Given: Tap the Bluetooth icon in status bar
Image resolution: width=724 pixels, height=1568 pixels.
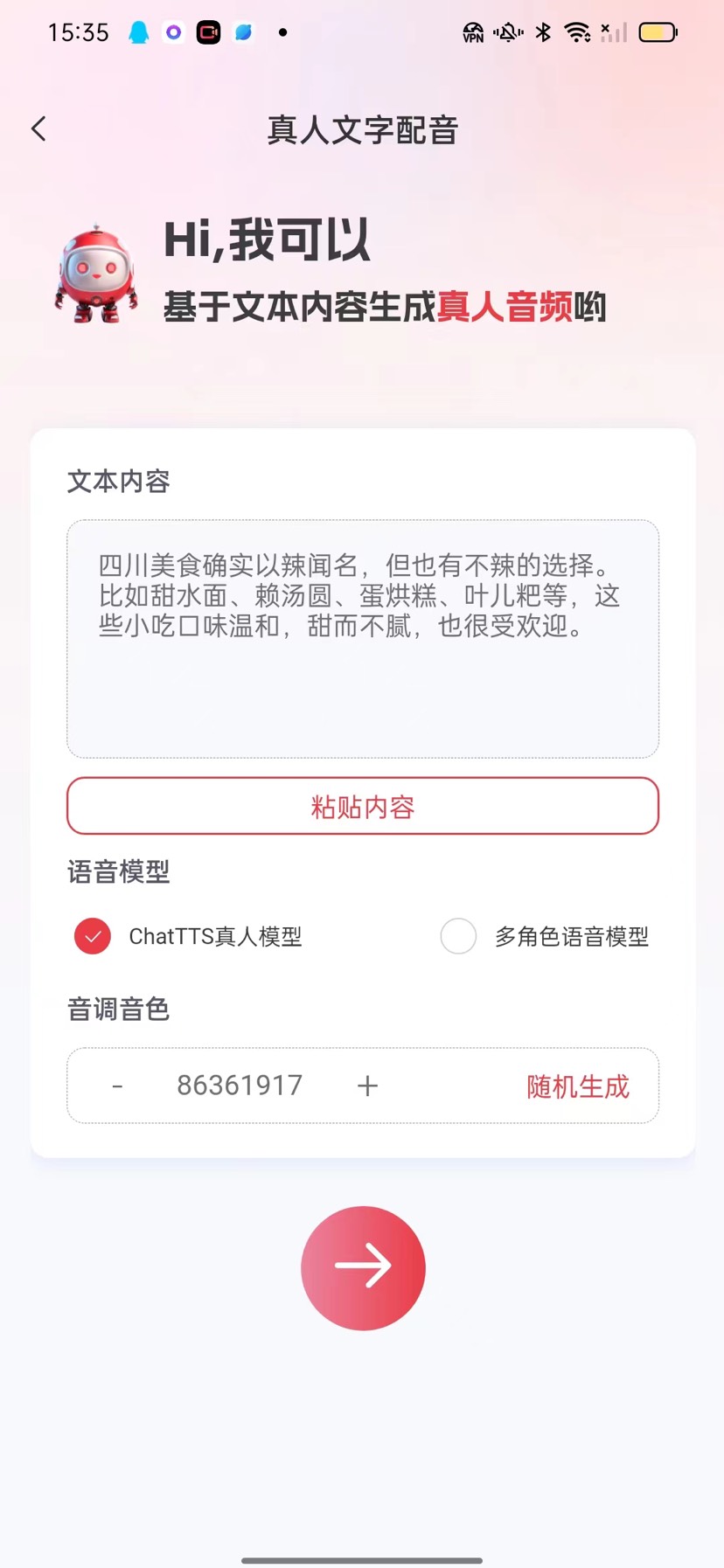Looking at the screenshot, I should pos(543,31).
